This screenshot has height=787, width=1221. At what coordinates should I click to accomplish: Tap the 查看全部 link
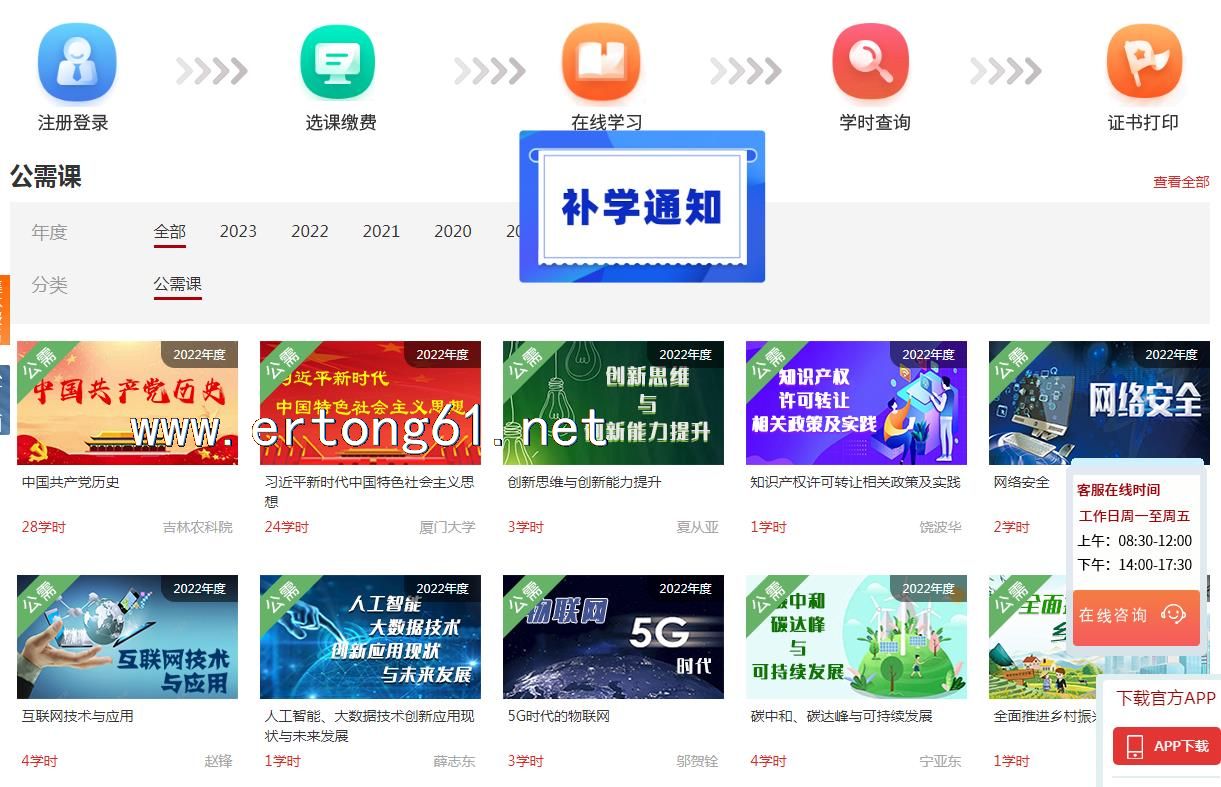coord(1180,182)
